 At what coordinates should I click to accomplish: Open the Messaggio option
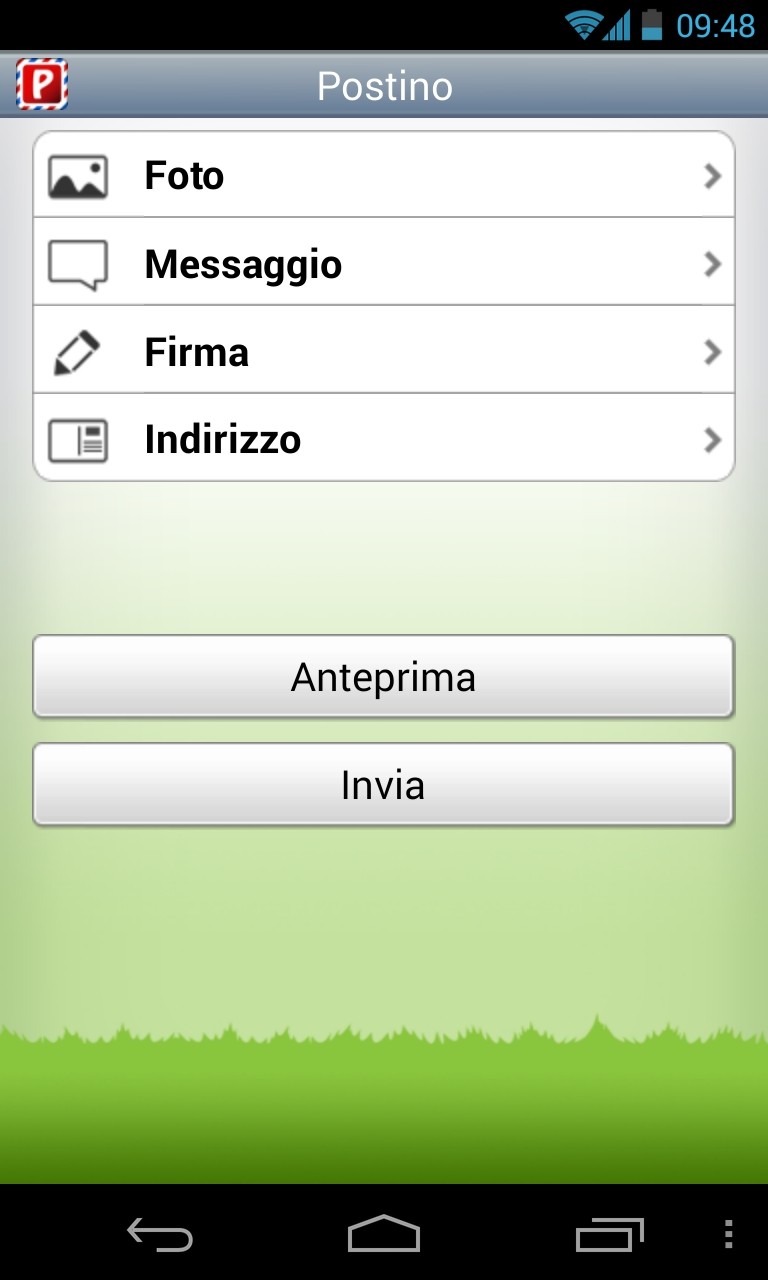384,264
